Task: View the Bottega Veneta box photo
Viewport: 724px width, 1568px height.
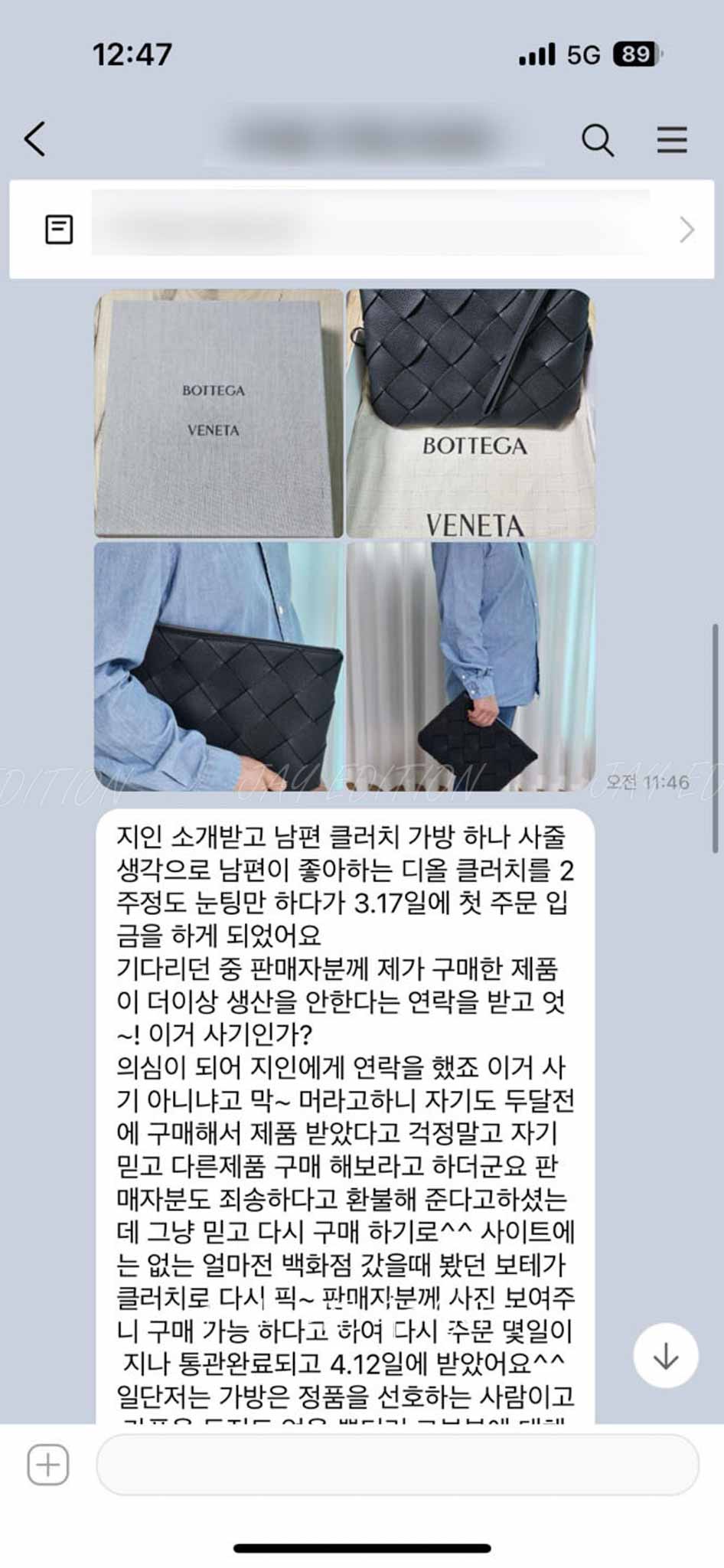Action: click(219, 413)
